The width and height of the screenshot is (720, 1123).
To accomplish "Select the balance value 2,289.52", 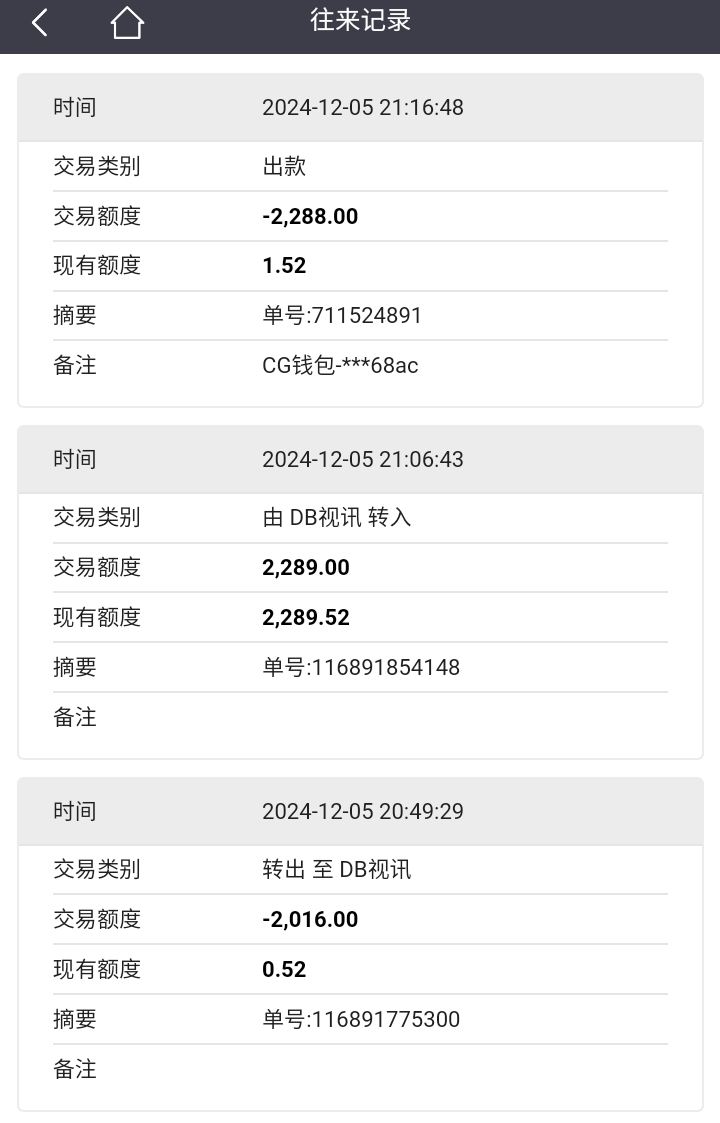I will pyautogui.click(x=304, y=617).
